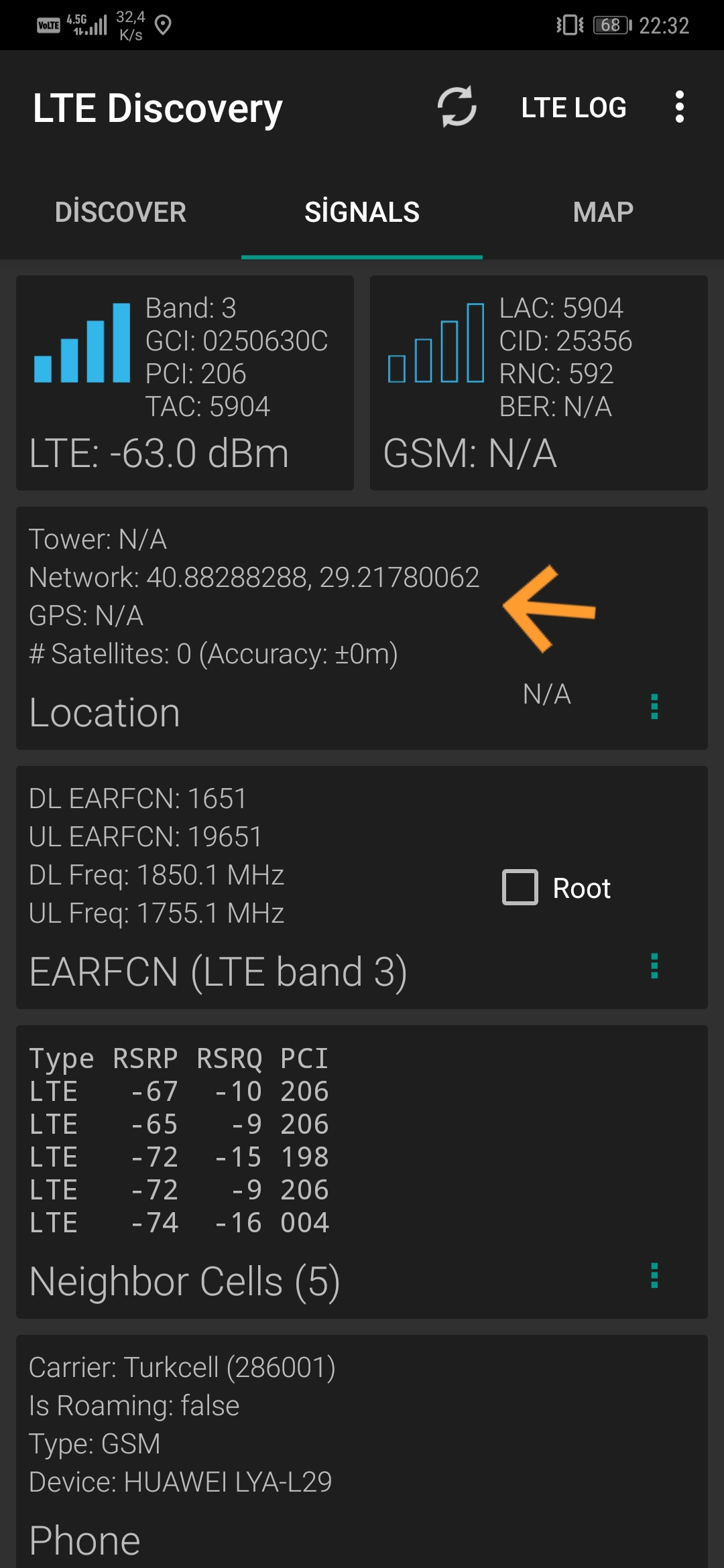Select the Signals tab
This screenshot has width=724, height=1568.
click(362, 212)
